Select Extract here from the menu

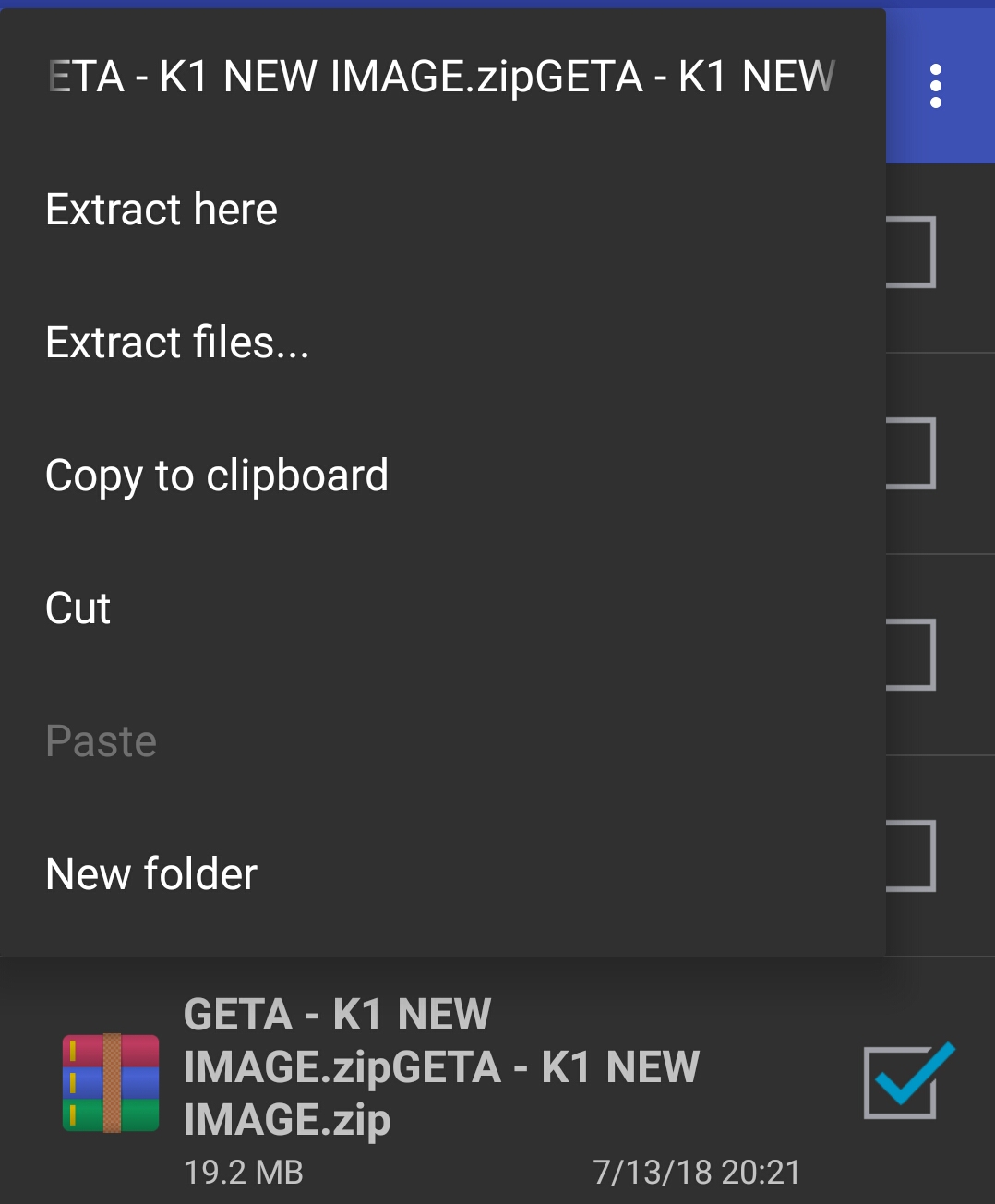click(x=442, y=210)
